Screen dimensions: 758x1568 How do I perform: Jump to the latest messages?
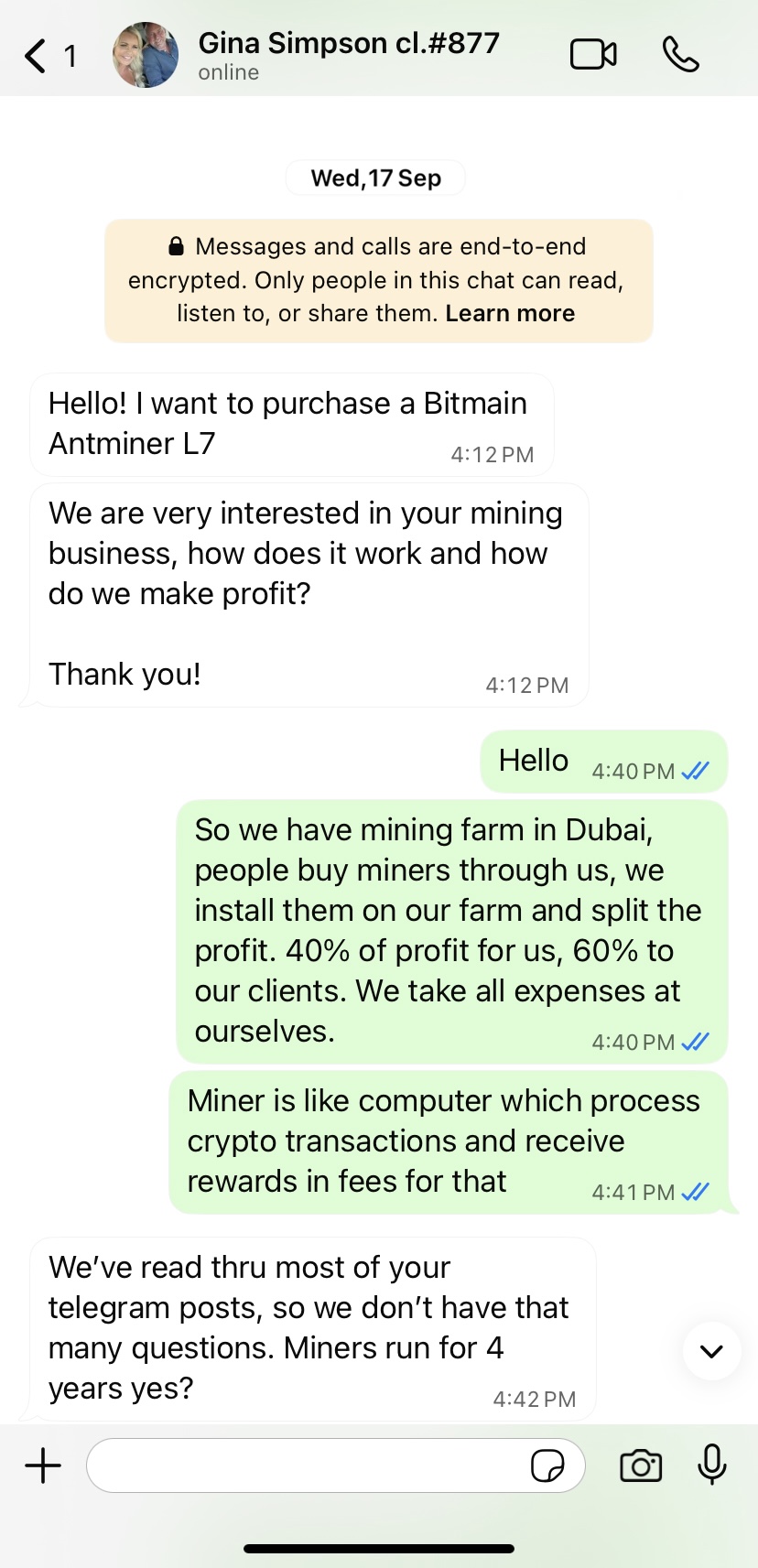[x=711, y=1351]
